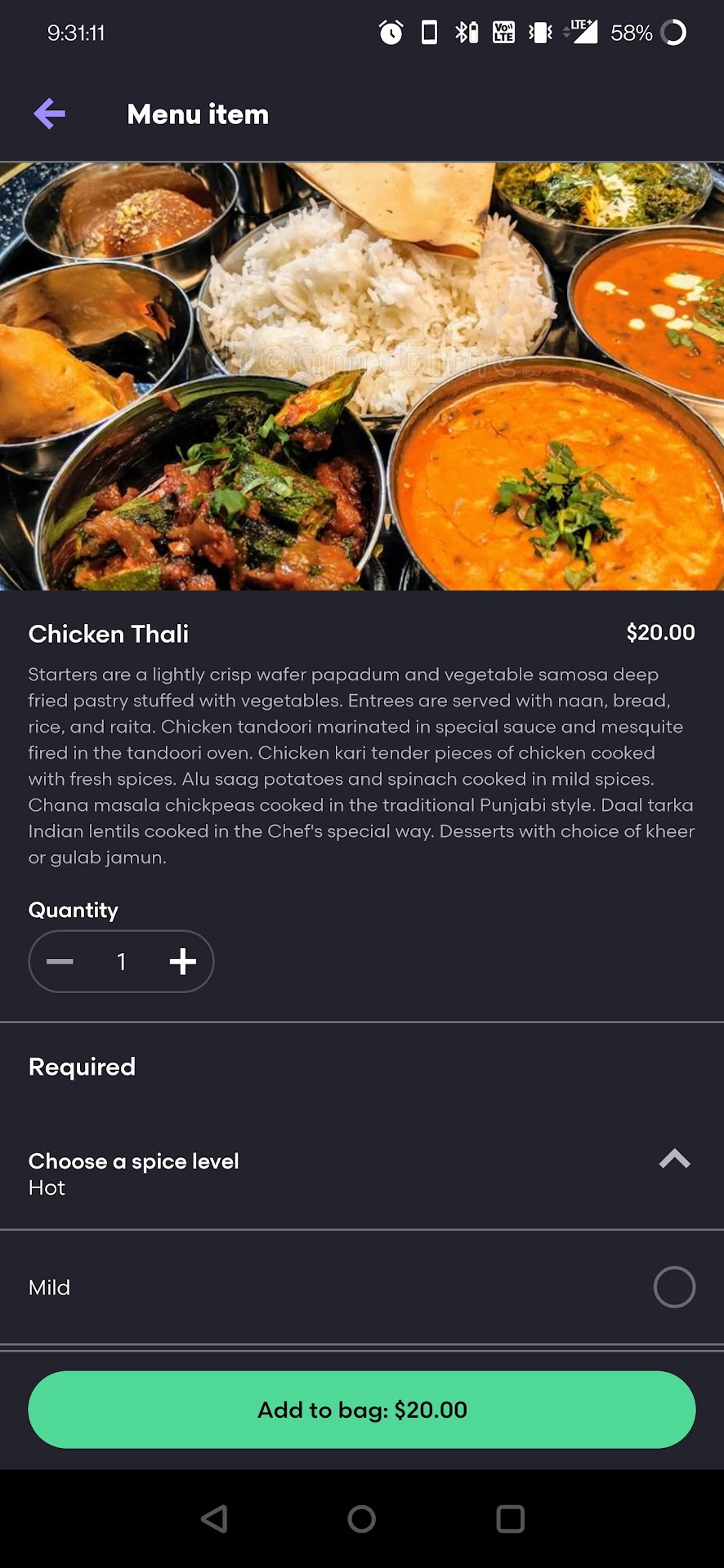Screen dimensions: 724x1568
Task: Increase quantity with the plus button
Action: click(182, 961)
